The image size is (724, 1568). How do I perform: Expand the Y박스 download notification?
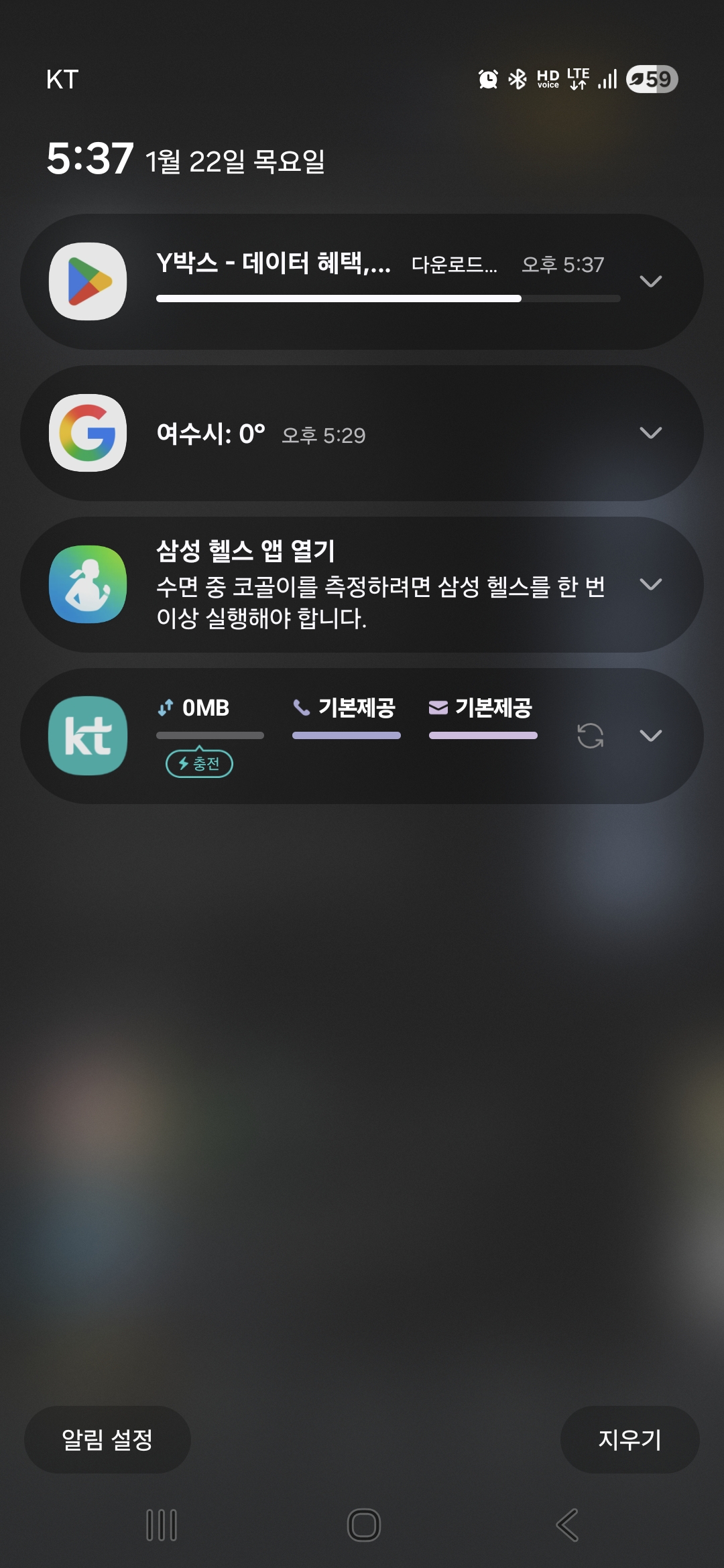tap(650, 281)
